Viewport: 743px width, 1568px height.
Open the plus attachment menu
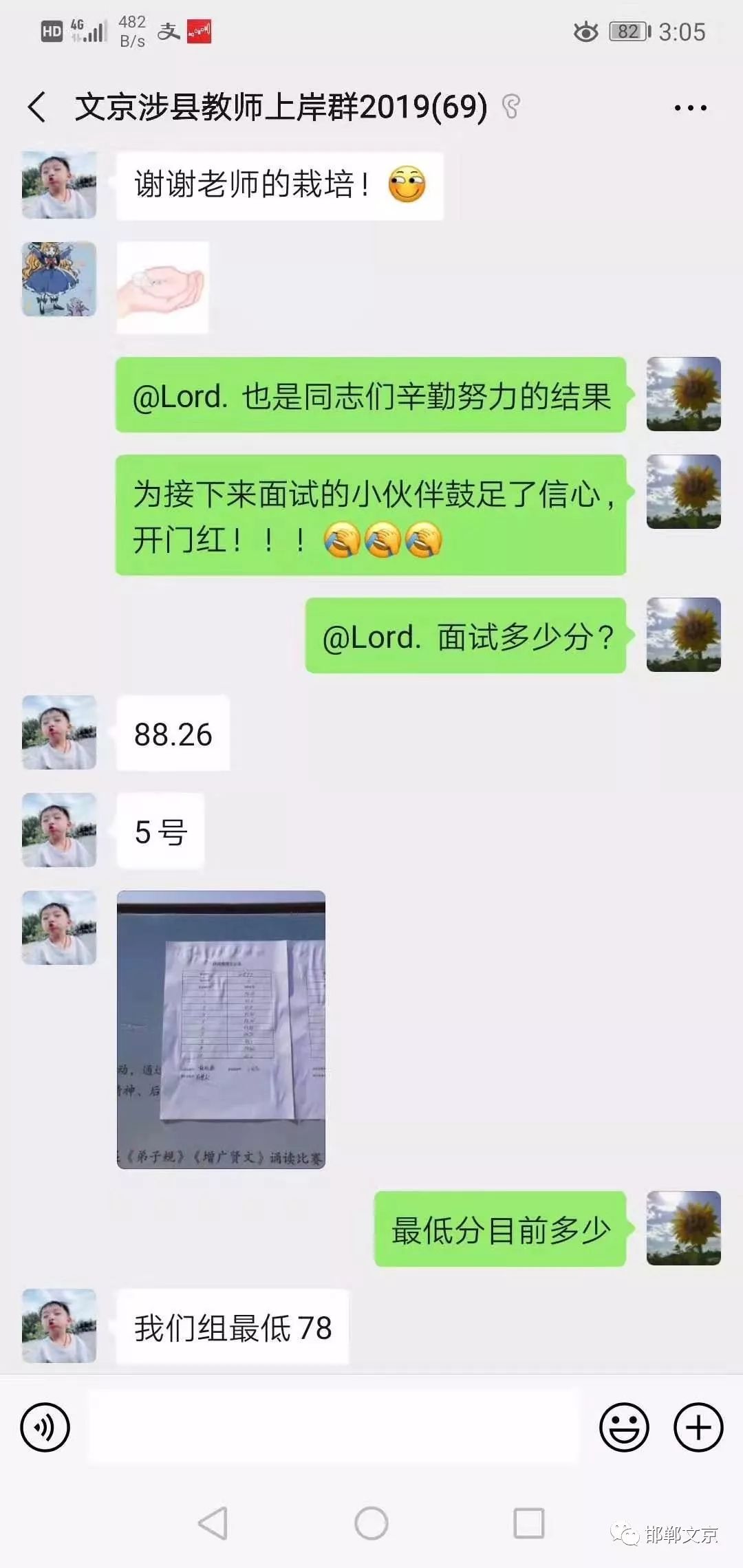tap(698, 1428)
